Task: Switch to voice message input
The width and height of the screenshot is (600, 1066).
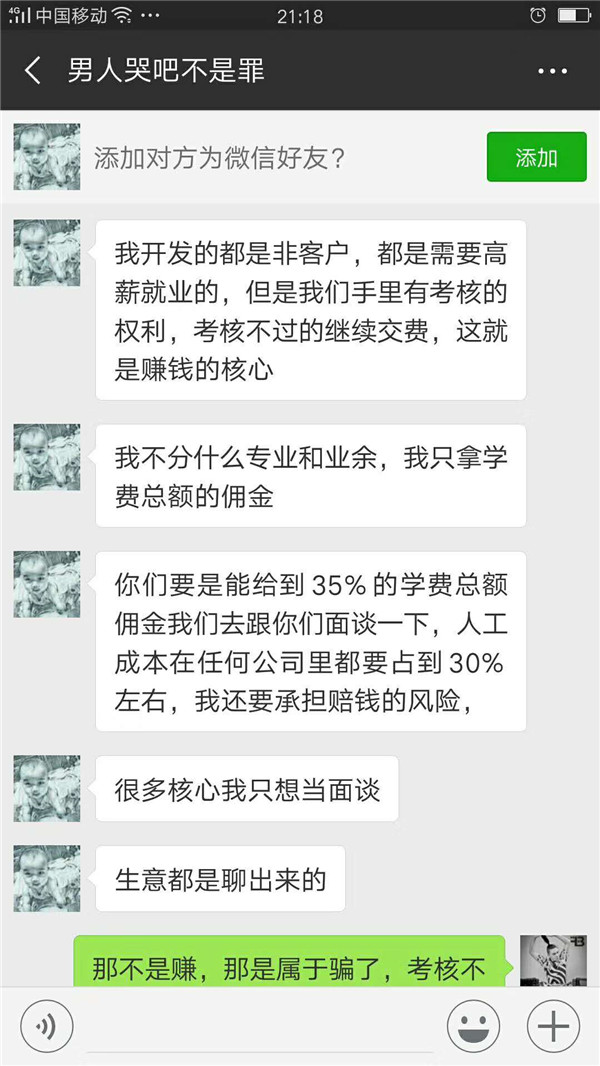Action: [47, 1027]
